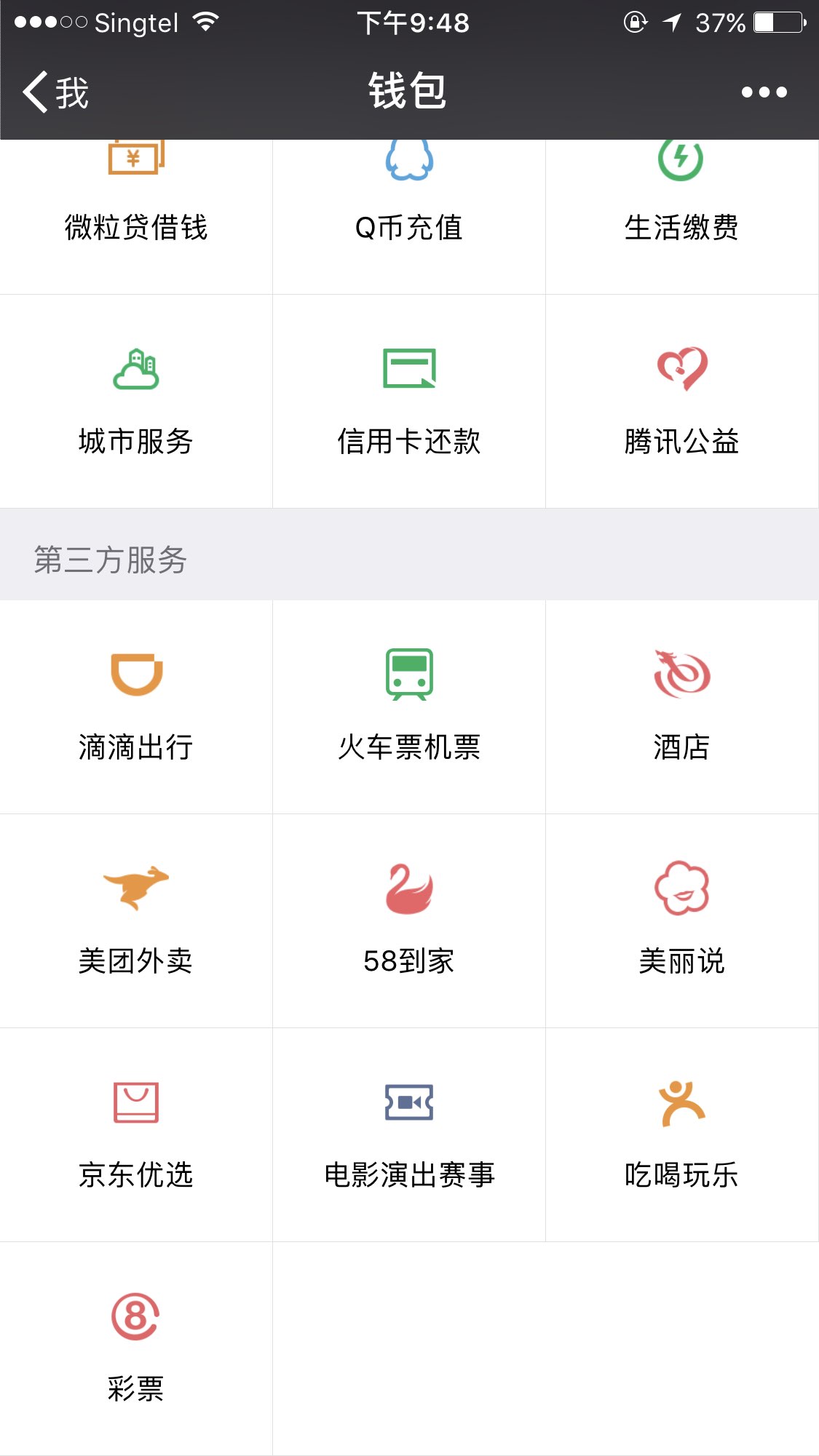Book tickets via 火车票机票

(x=409, y=707)
